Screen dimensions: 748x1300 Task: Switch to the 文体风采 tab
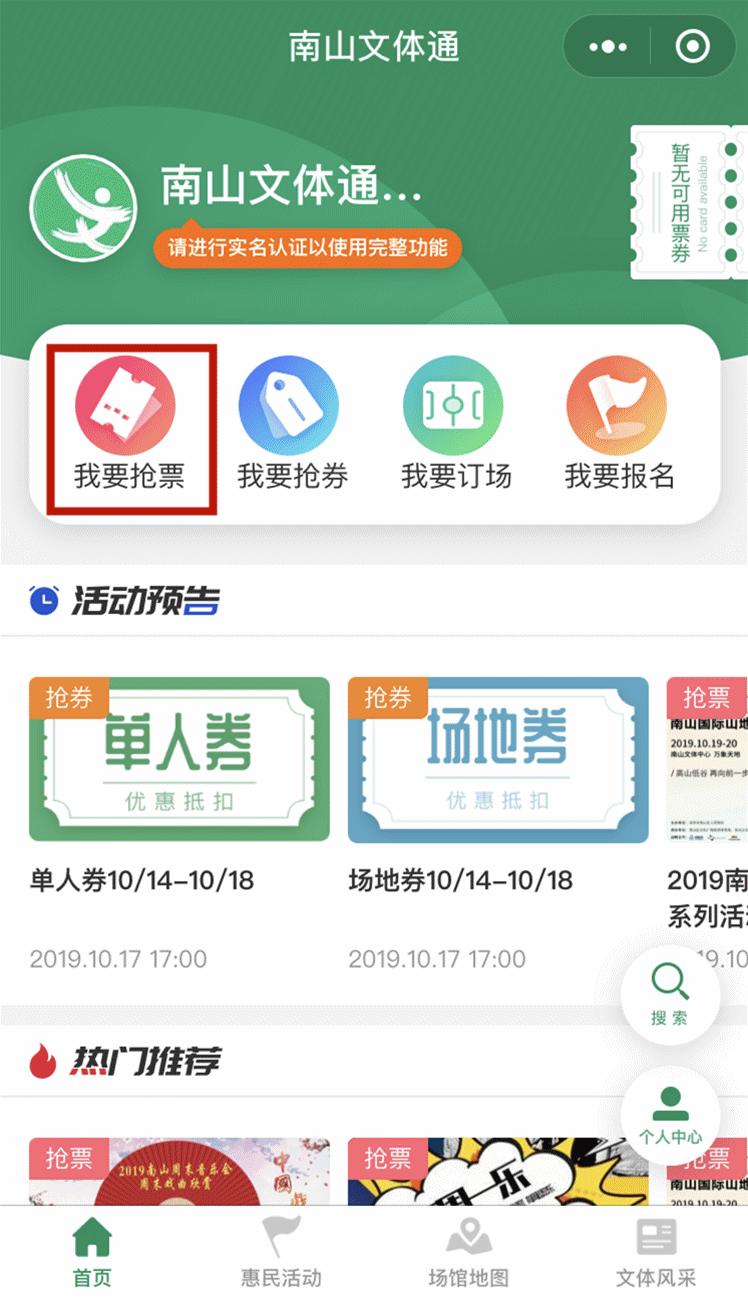pos(656,1252)
